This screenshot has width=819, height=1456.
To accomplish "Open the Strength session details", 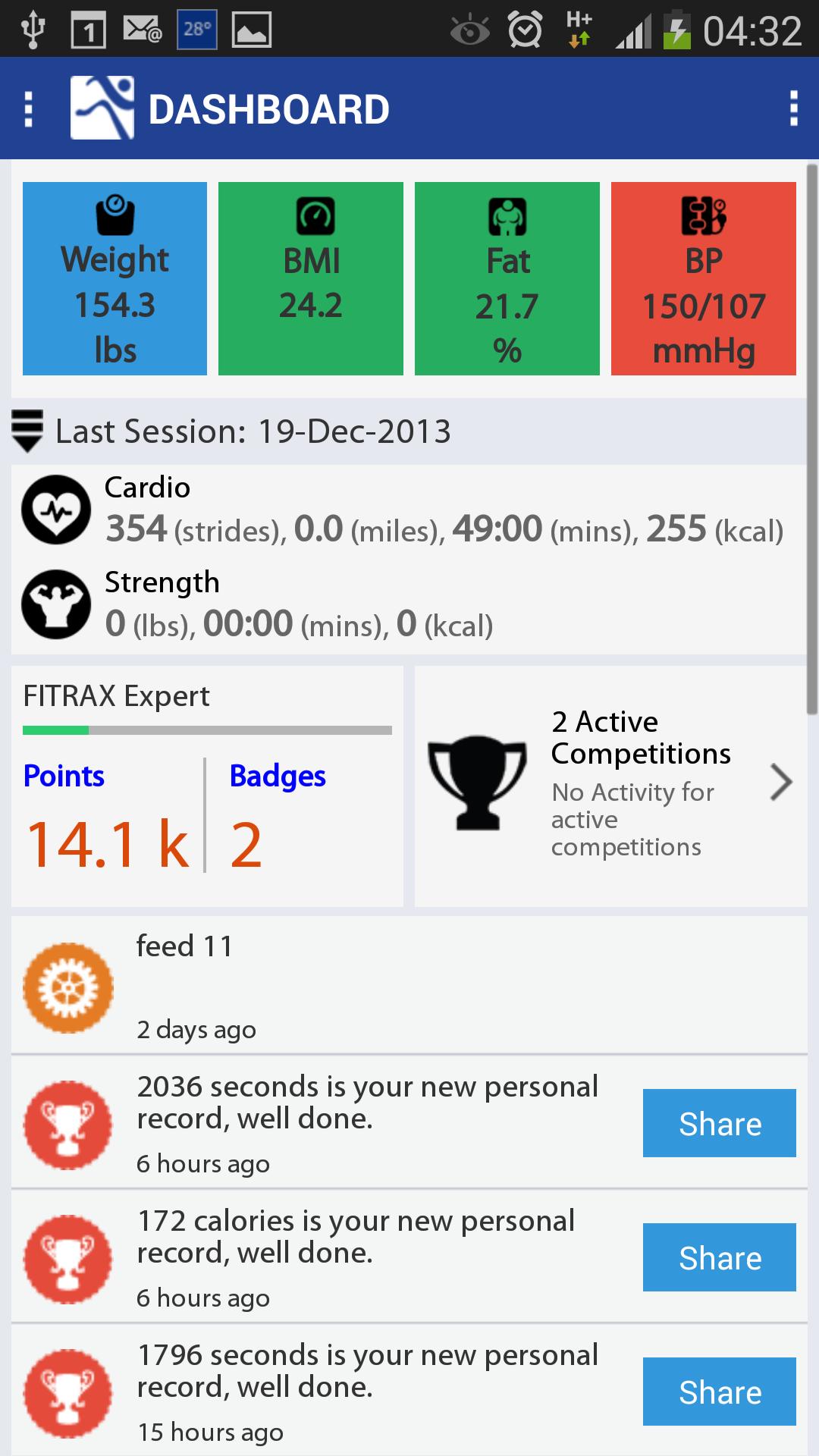I will click(409, 606).
